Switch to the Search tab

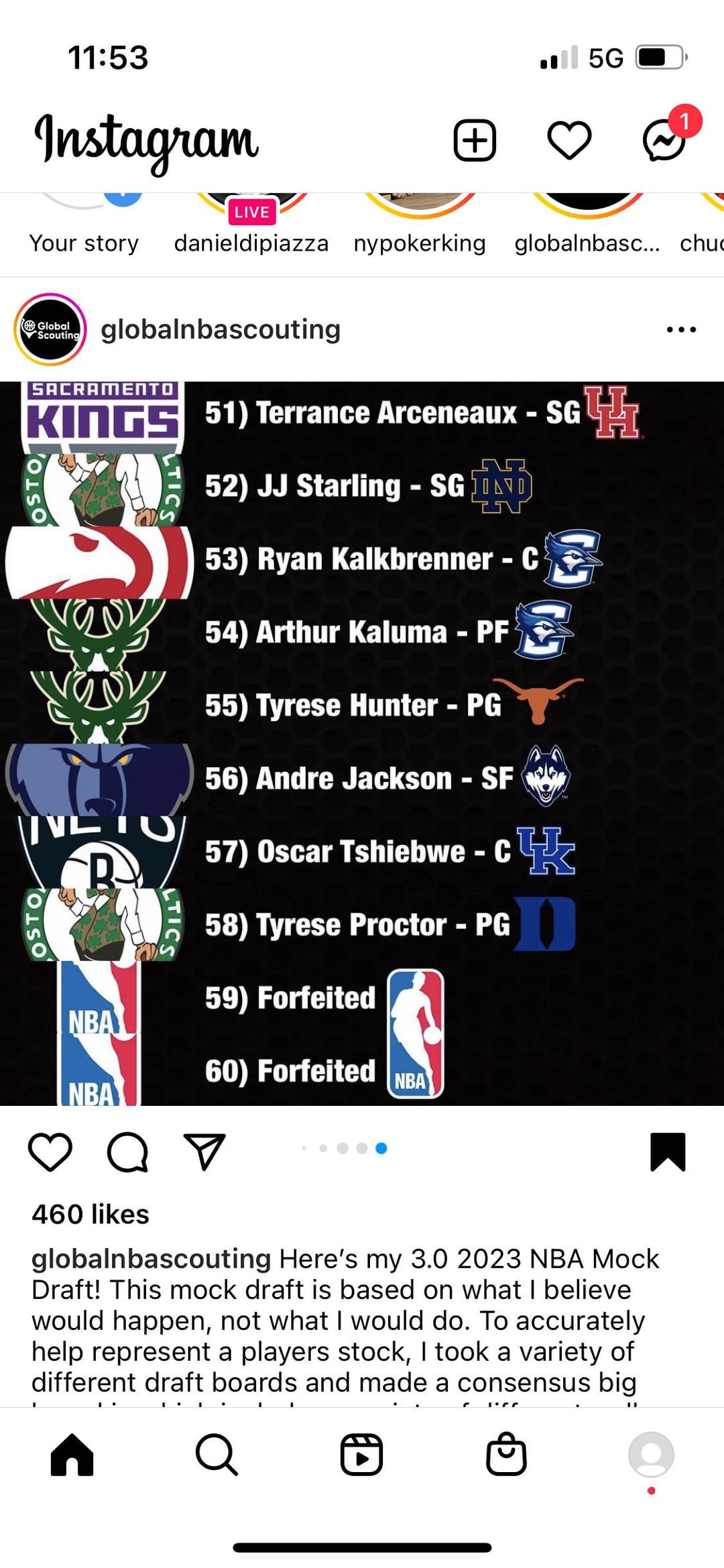(x=217, y=1455)
